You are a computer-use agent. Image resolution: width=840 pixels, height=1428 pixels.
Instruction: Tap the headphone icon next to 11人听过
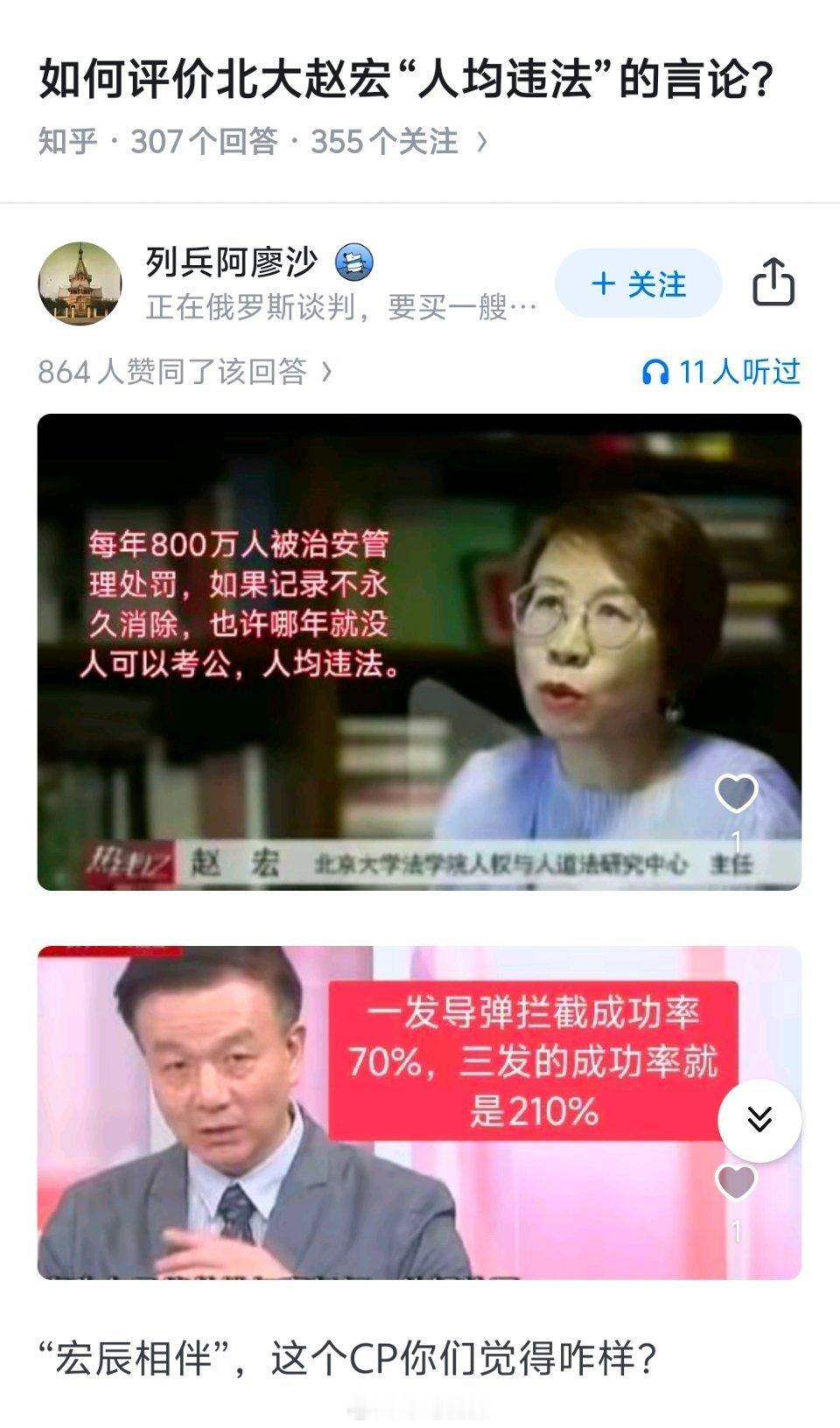click(658, 371)
